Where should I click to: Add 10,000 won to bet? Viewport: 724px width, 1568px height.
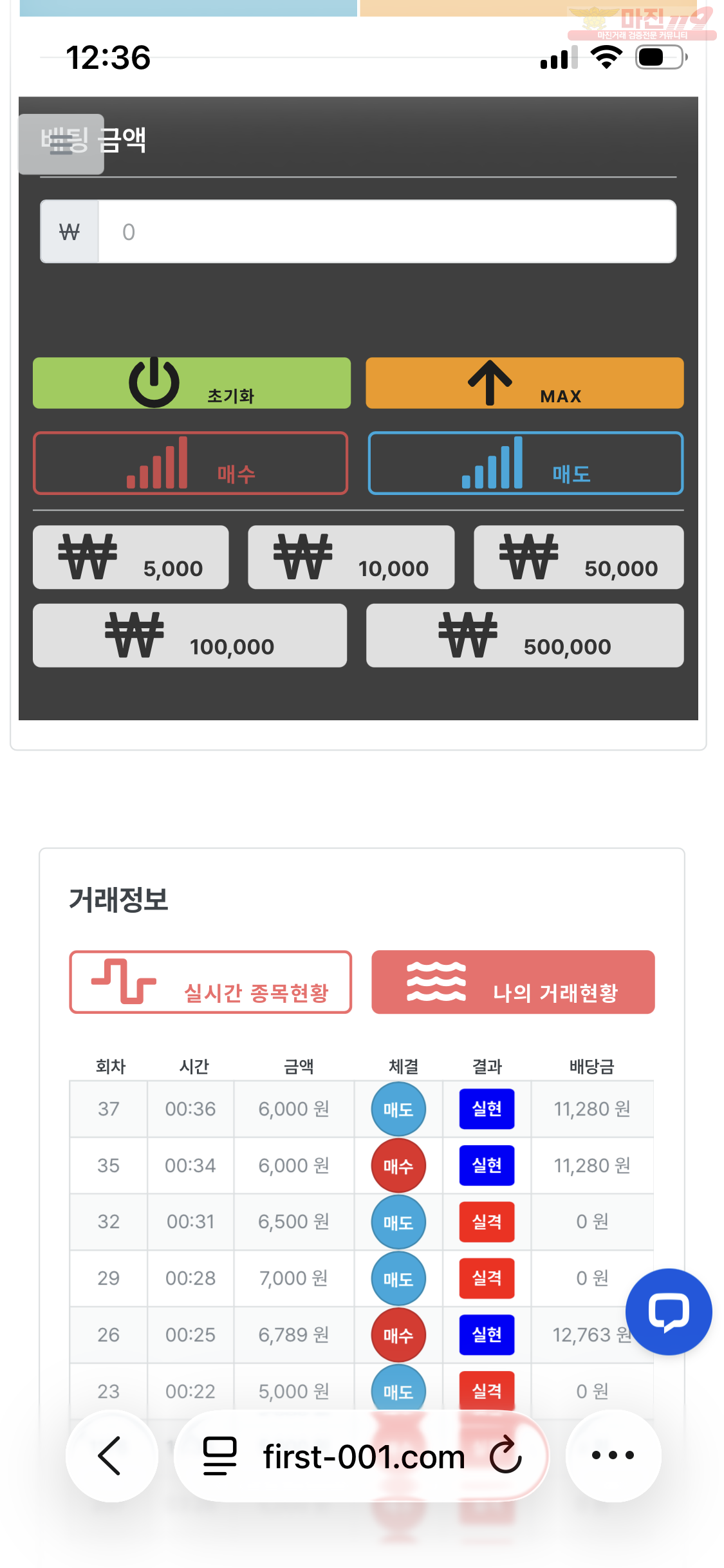[351, 557]
